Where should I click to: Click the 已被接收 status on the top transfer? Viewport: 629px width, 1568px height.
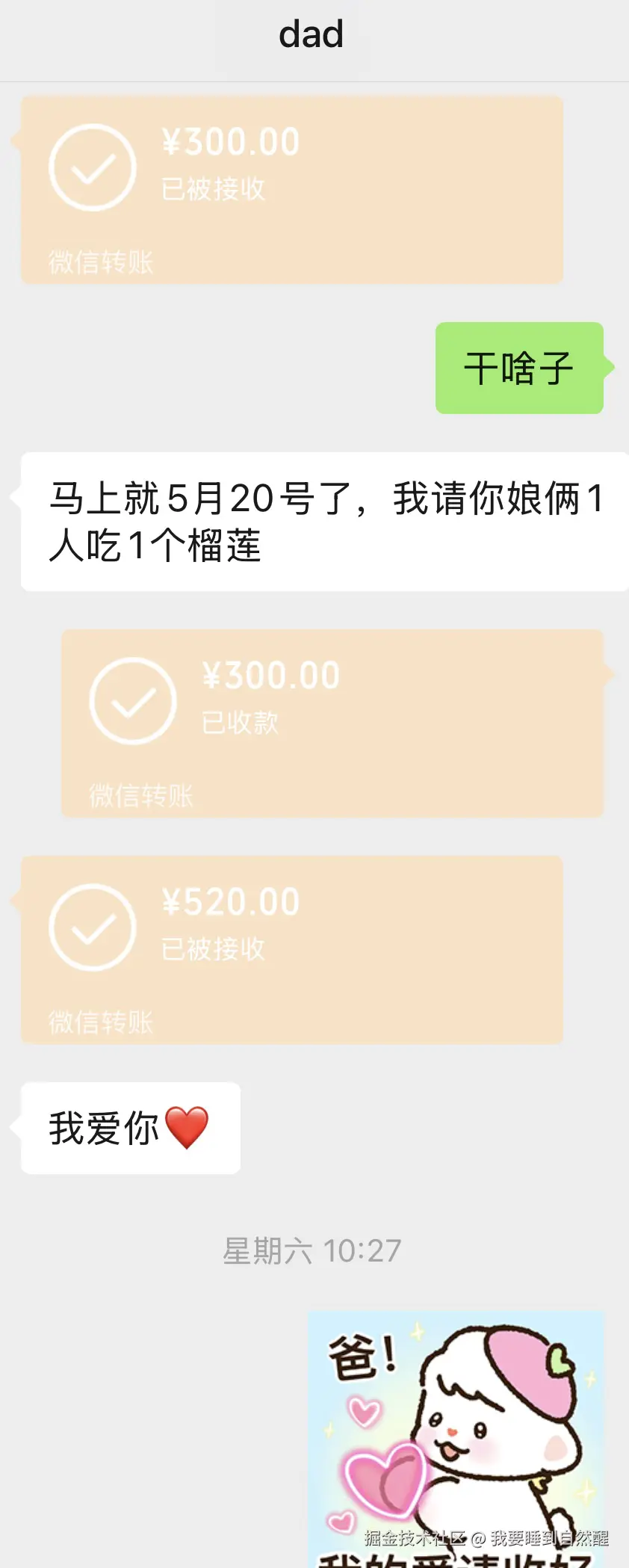tap(211, 189)
